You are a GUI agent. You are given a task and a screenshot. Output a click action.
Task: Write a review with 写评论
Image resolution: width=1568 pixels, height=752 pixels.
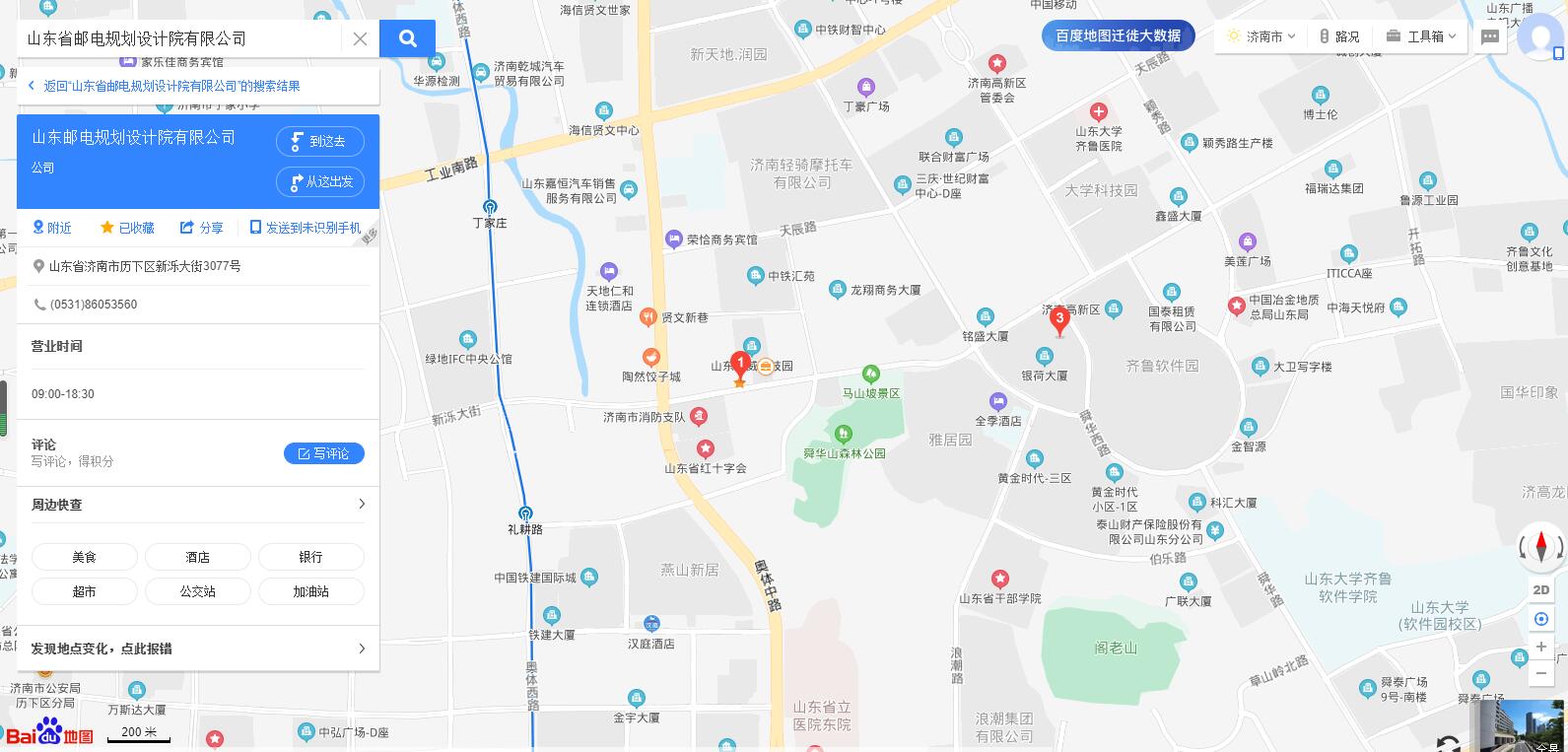[x=323, y=453]
